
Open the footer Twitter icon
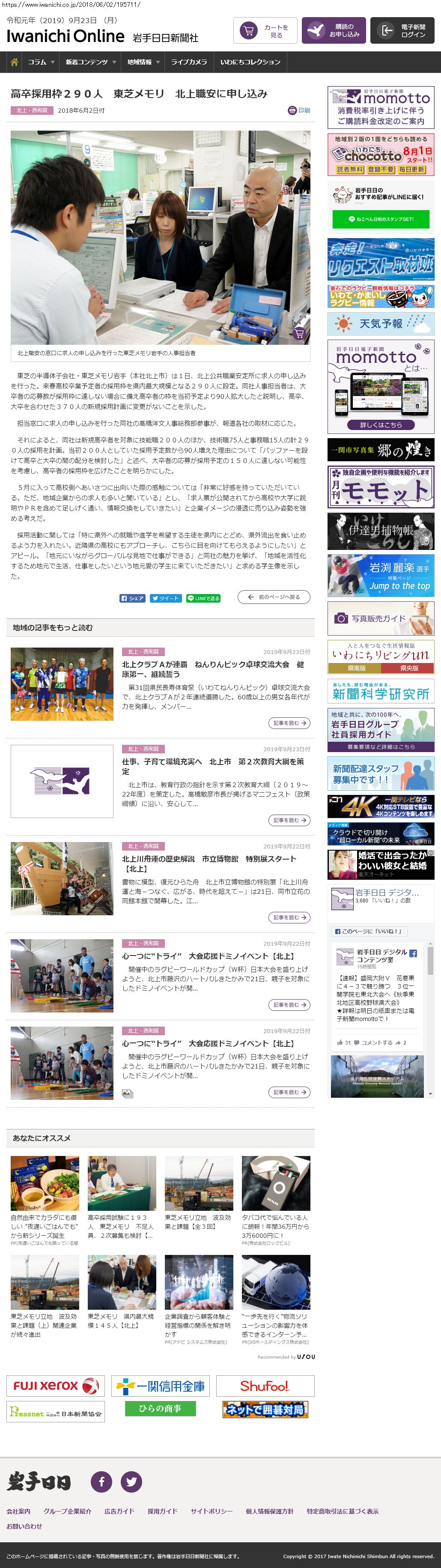131,1481
